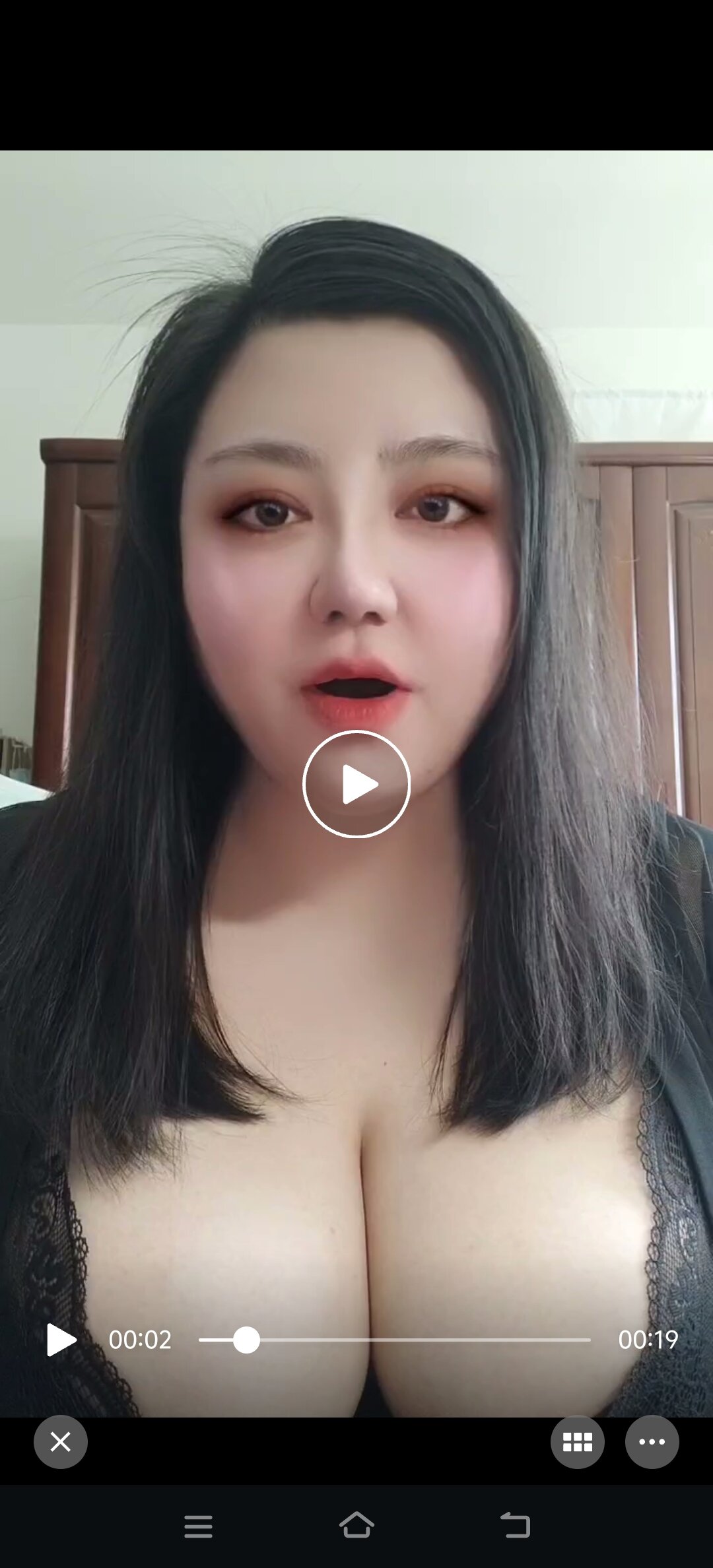Navigate back with system back button
The image size is (713, 1568).
[x=515, y=1525]
